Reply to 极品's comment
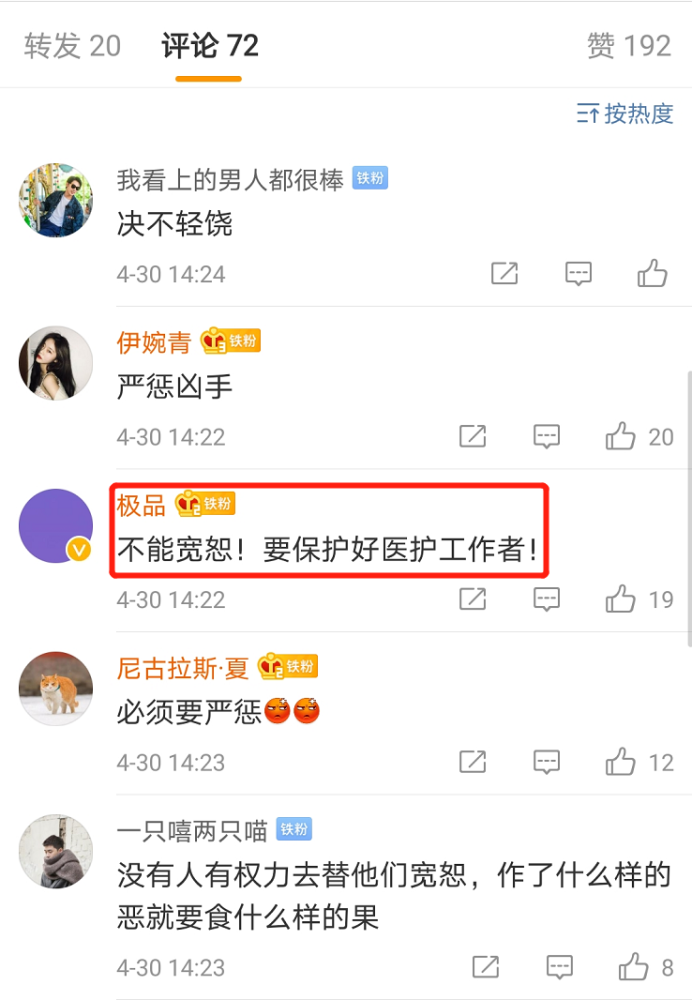Image resolution: width=692 pixels, height=1000 pixels. pyautogui.click(x=547, y=599)
